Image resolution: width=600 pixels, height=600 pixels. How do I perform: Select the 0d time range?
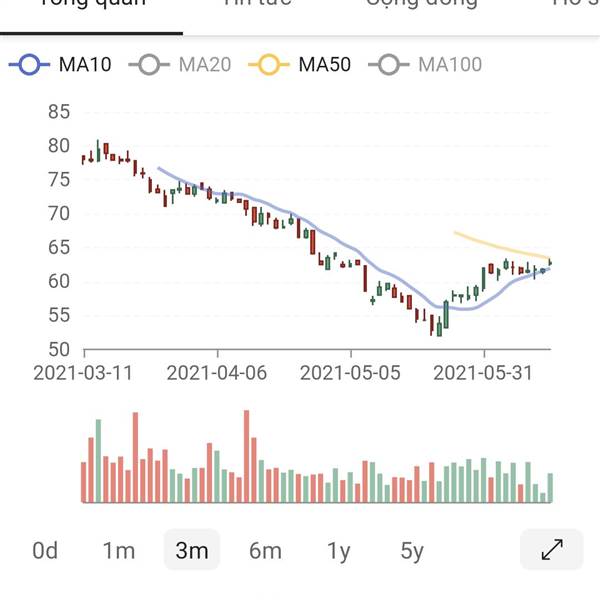(45, 550)
